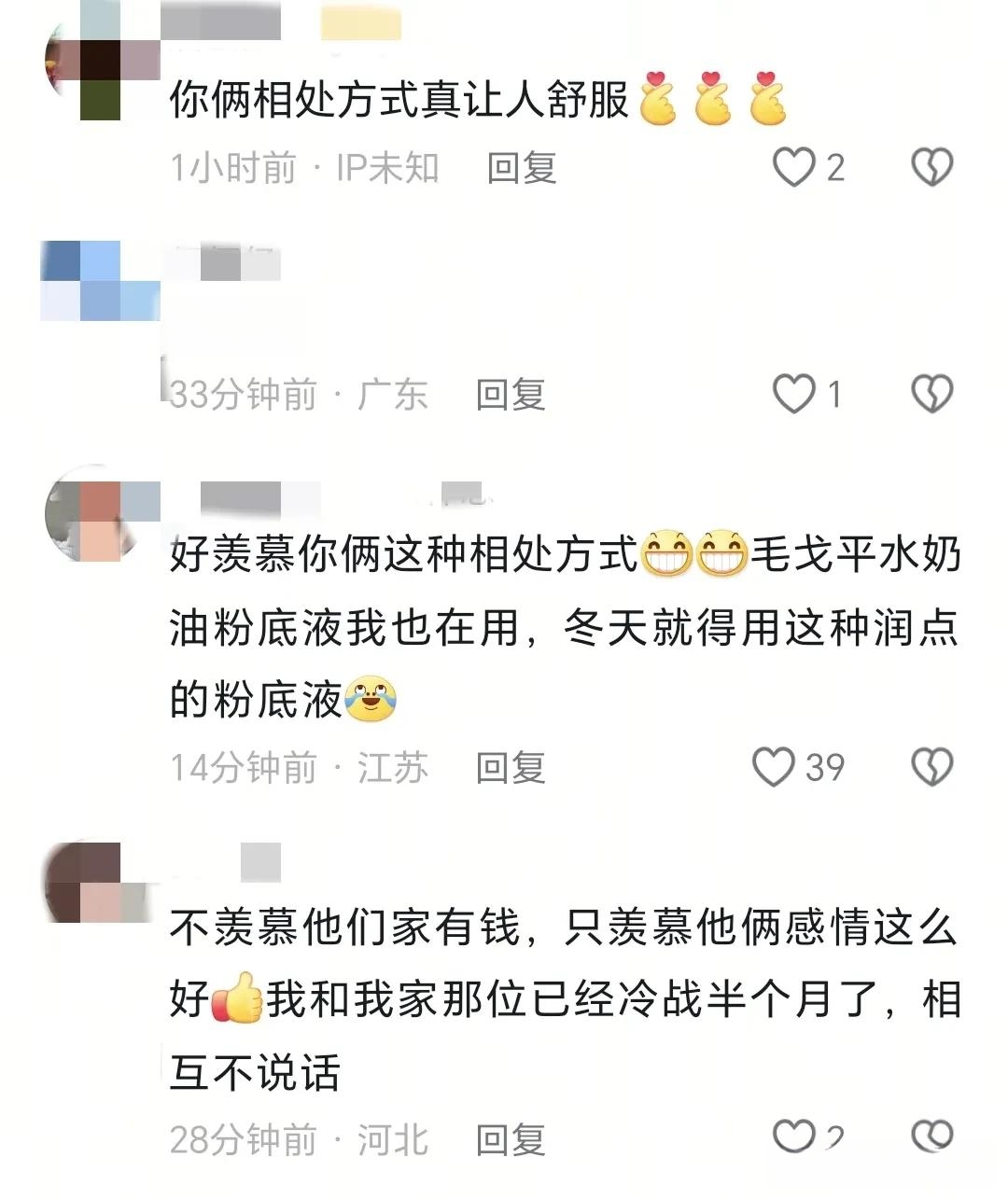The width and height of the screenshot is (1008, 1199).
Task: Like the comment '你俩相处方式真让人舒服'
Action: [x=794, y=168]
